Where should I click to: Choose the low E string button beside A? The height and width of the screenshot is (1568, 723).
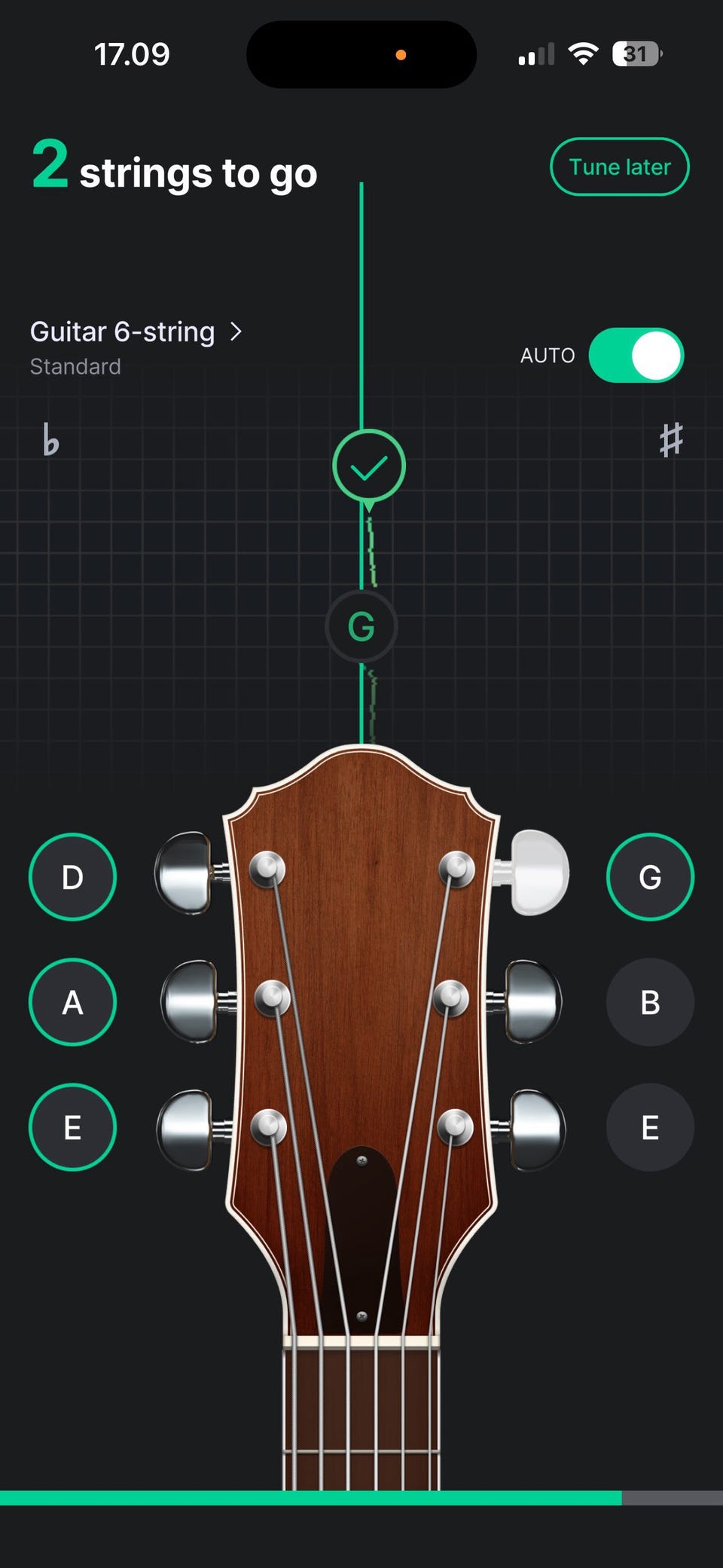tap(72, 1127)
